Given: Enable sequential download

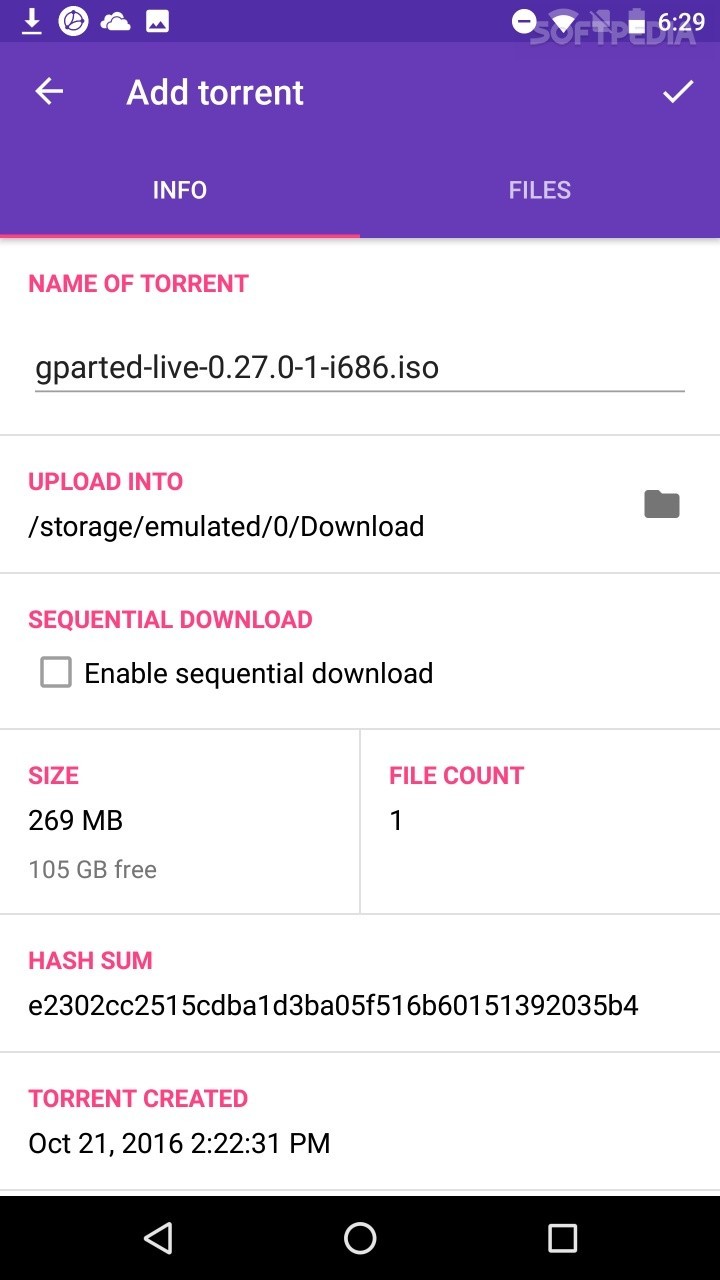Looking at the screenshot, I should tap(55, 672).
